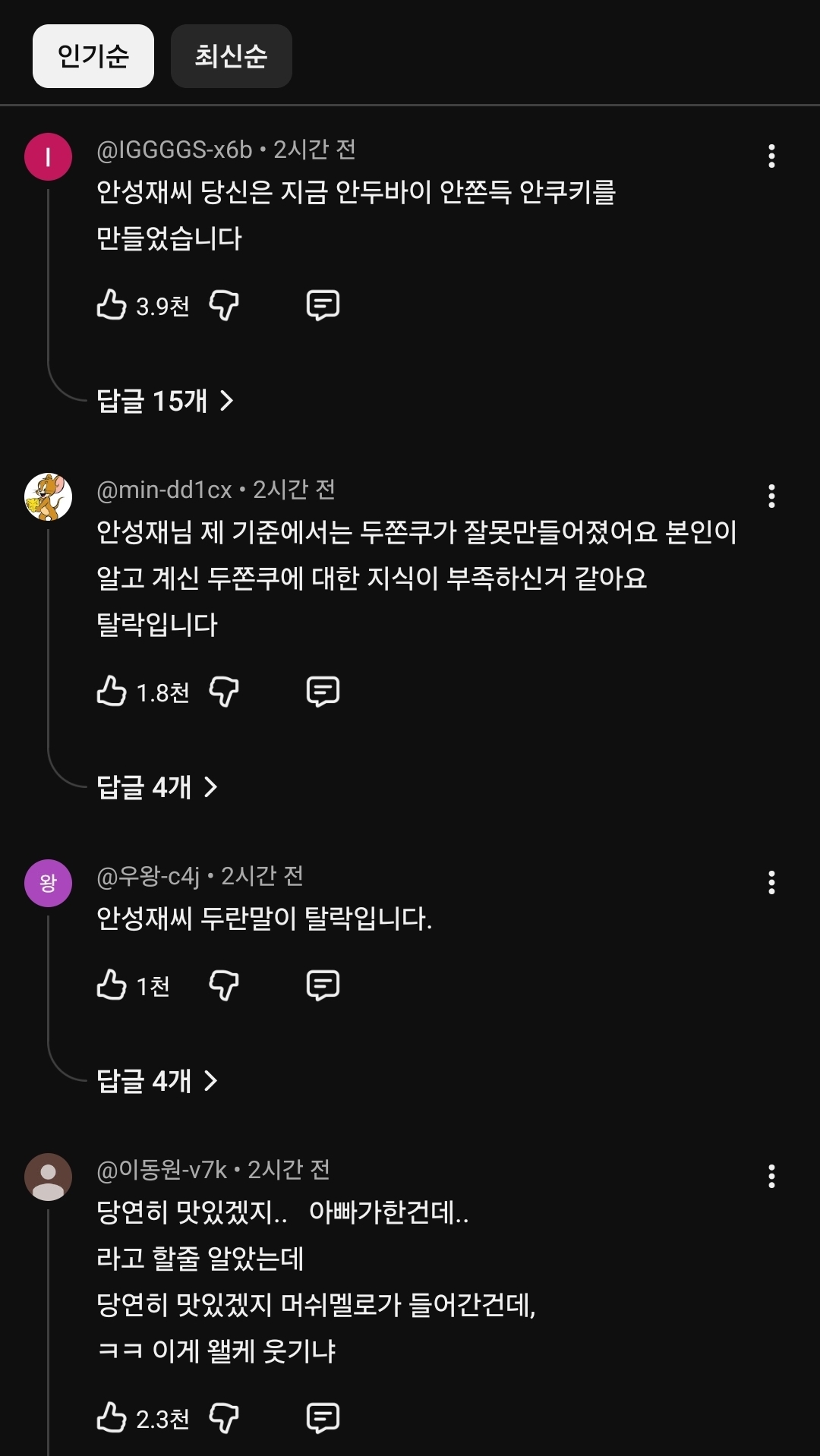
Task: Open overflow menu for @min-dd1cx's comment
Action: (x=771, y=496)
